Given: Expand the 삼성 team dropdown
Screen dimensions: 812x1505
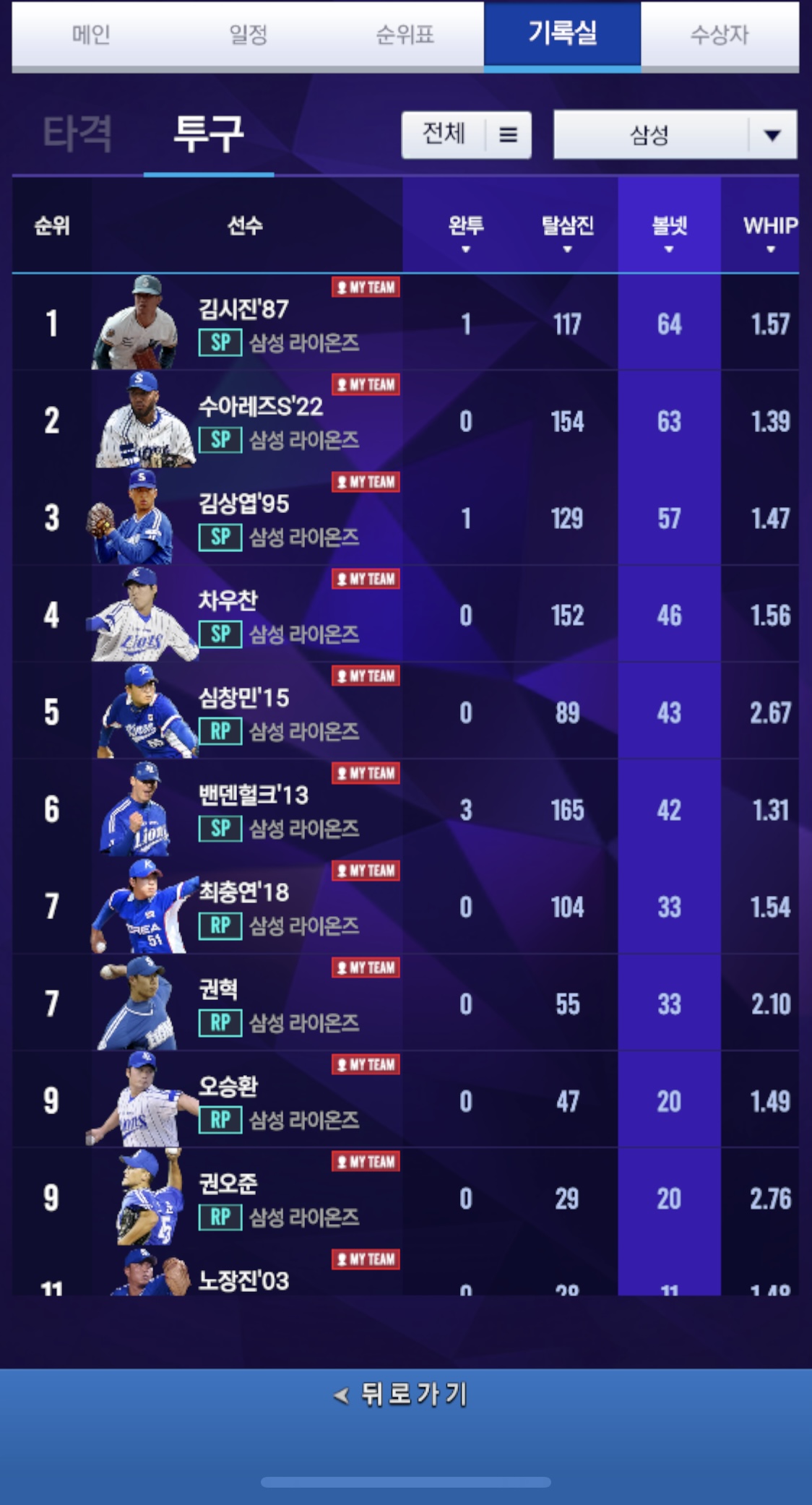Looking at the screenshot, I should 675,134.
